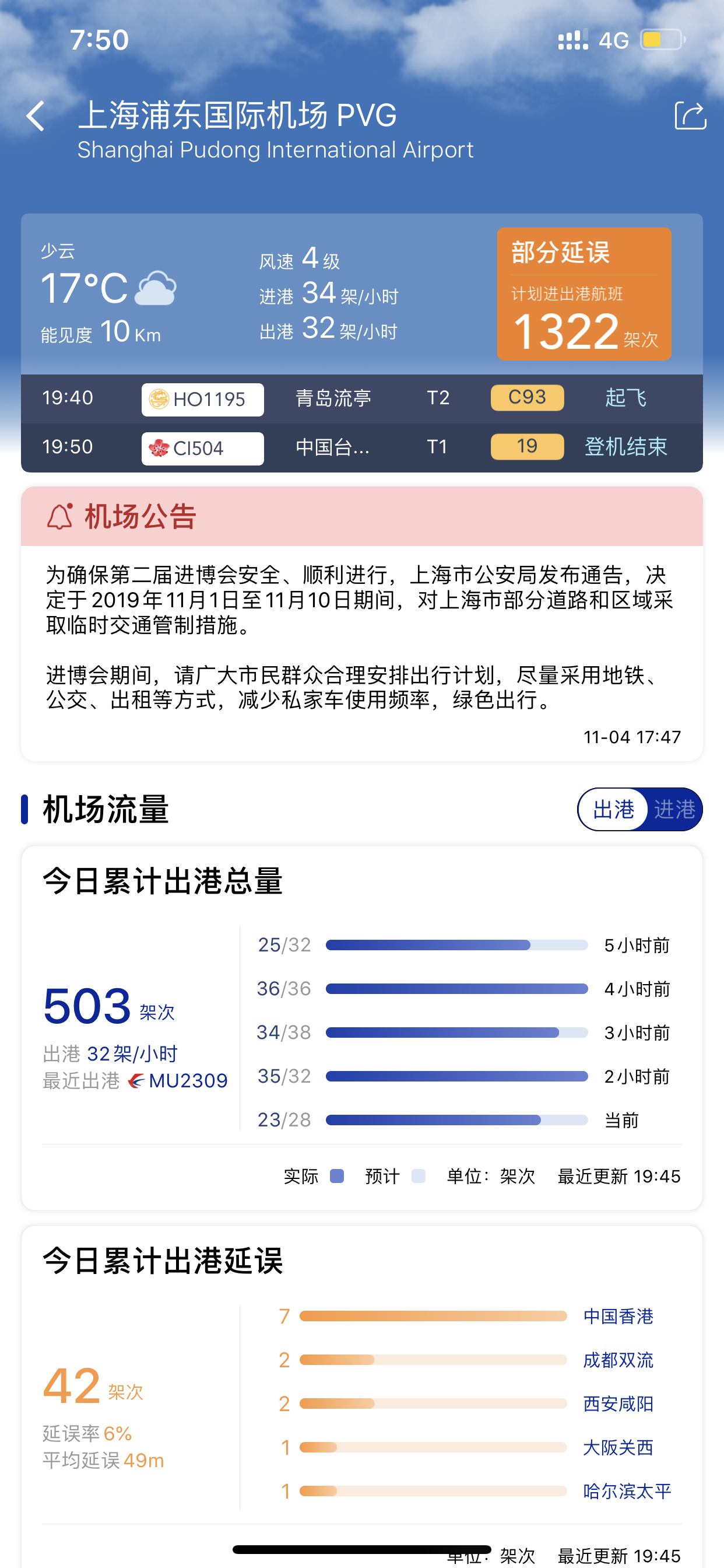Open delayed destination 成都双流
724x1568 pixels.
pos(618,1360)
